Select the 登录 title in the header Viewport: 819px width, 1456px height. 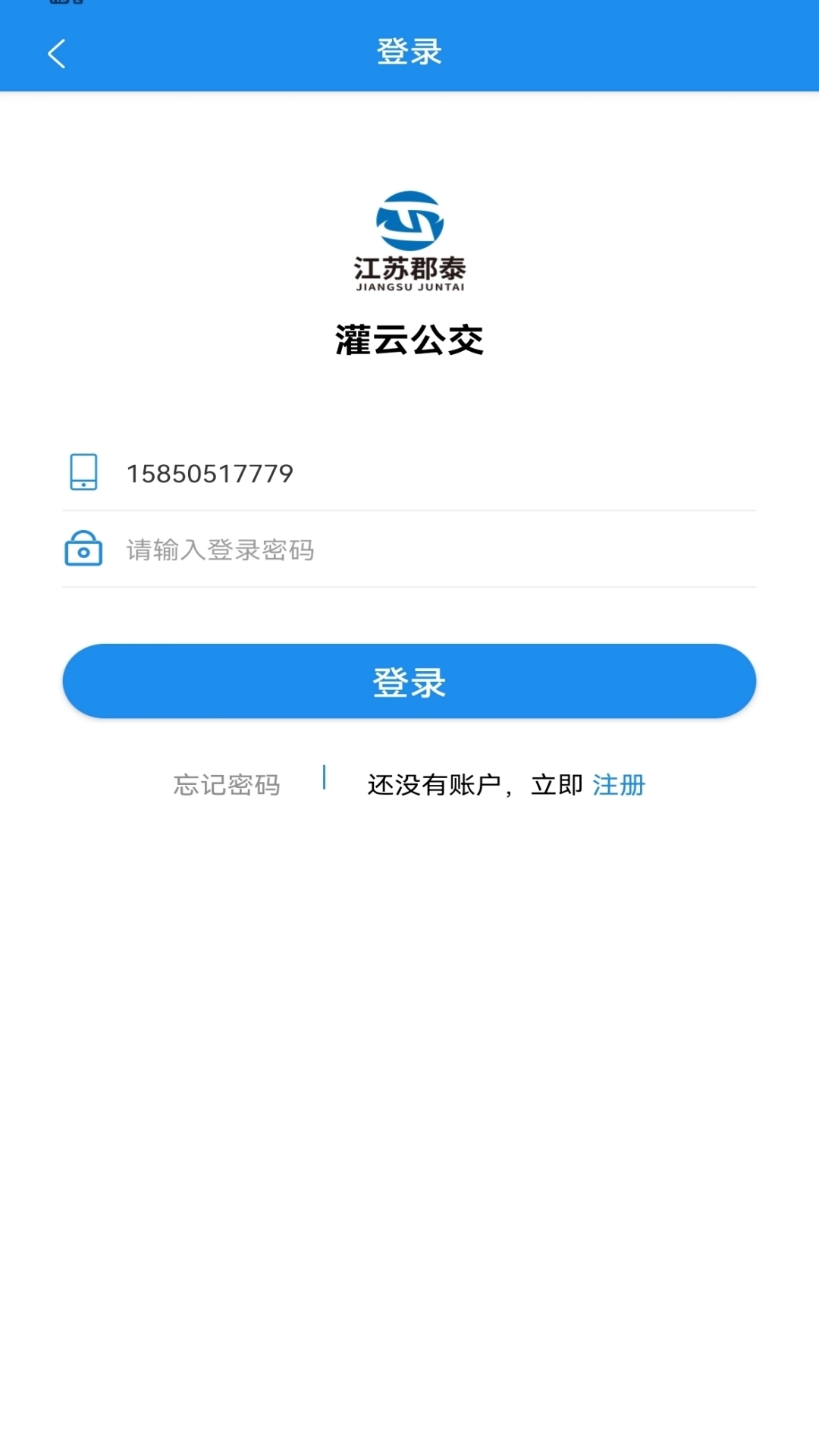point(409,52)
